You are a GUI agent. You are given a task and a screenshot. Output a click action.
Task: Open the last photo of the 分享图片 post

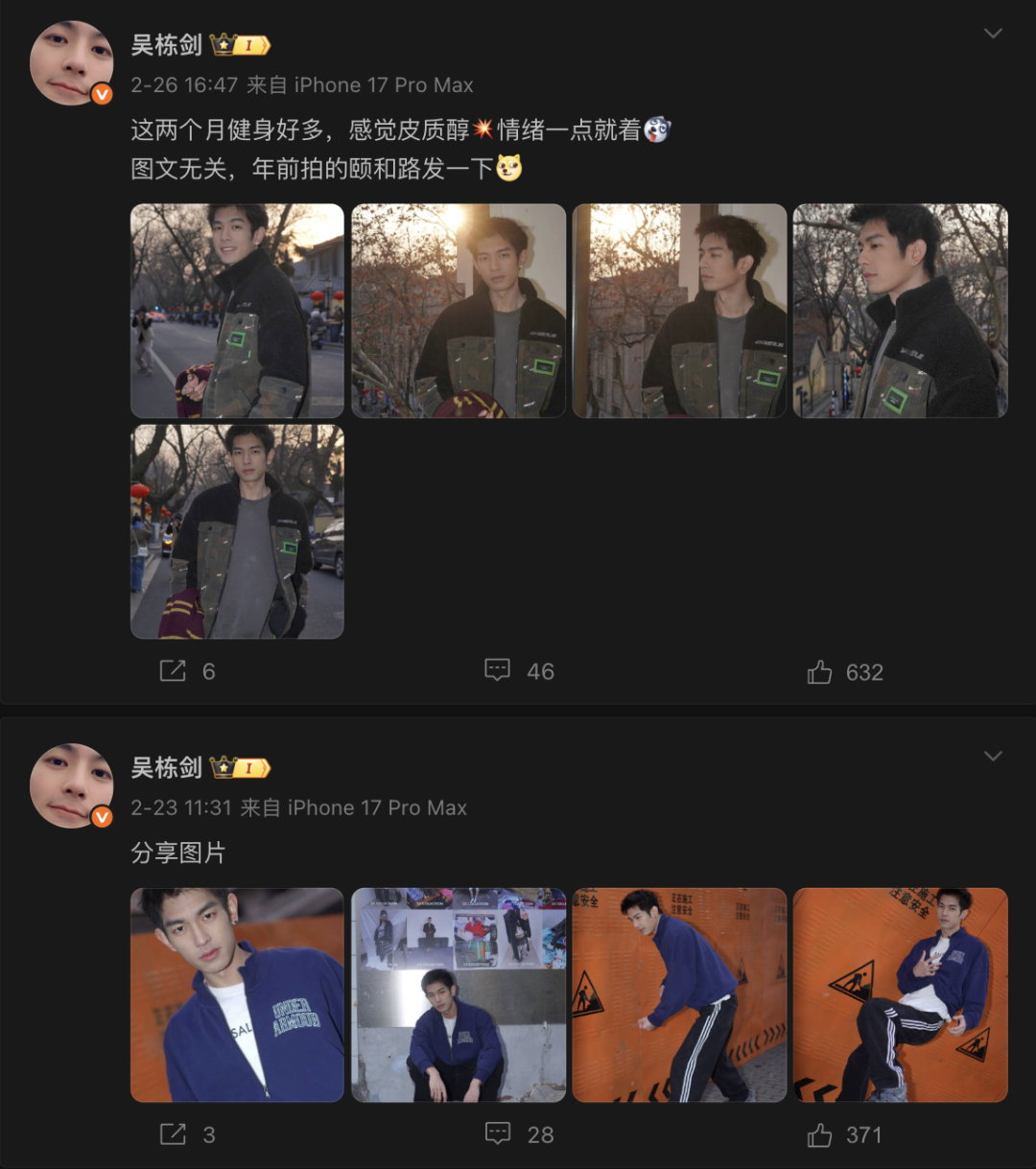click(900, 994)
